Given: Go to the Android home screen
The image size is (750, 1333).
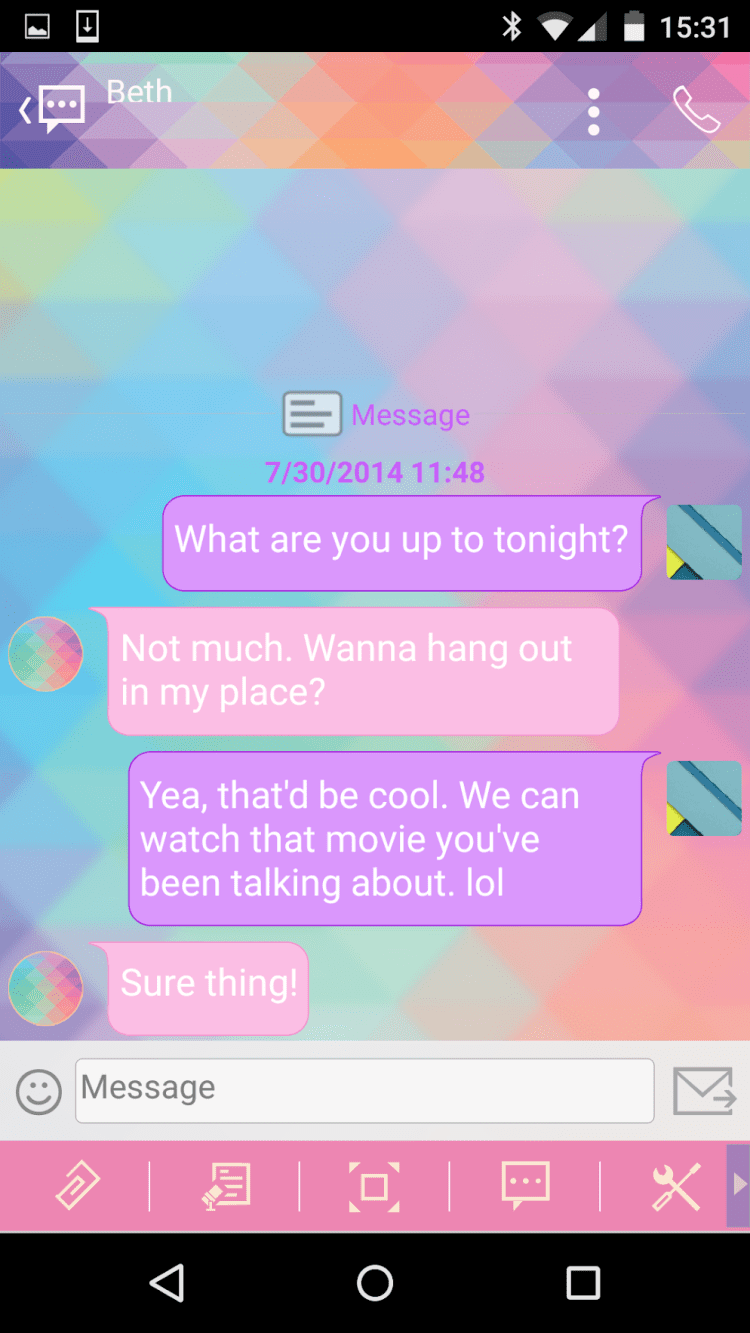Looking at the screenshot, I should point(375,1282).
